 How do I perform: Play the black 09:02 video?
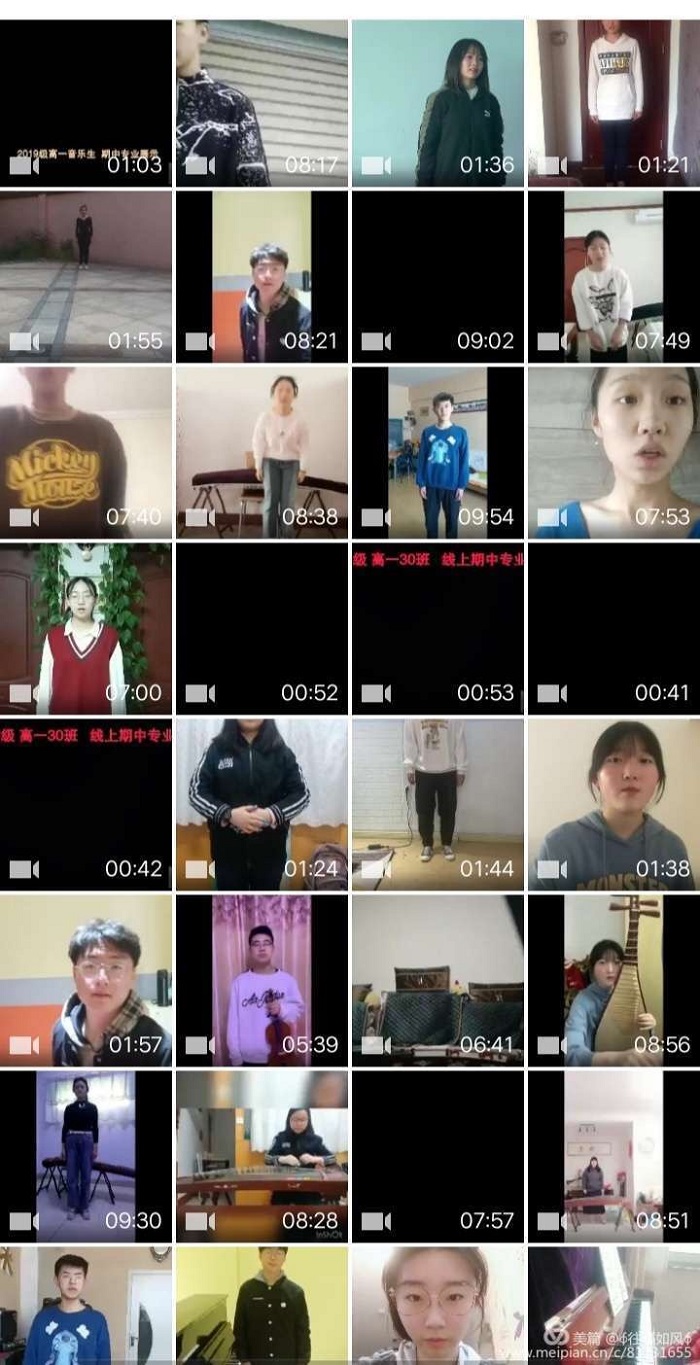click(438, 277)
